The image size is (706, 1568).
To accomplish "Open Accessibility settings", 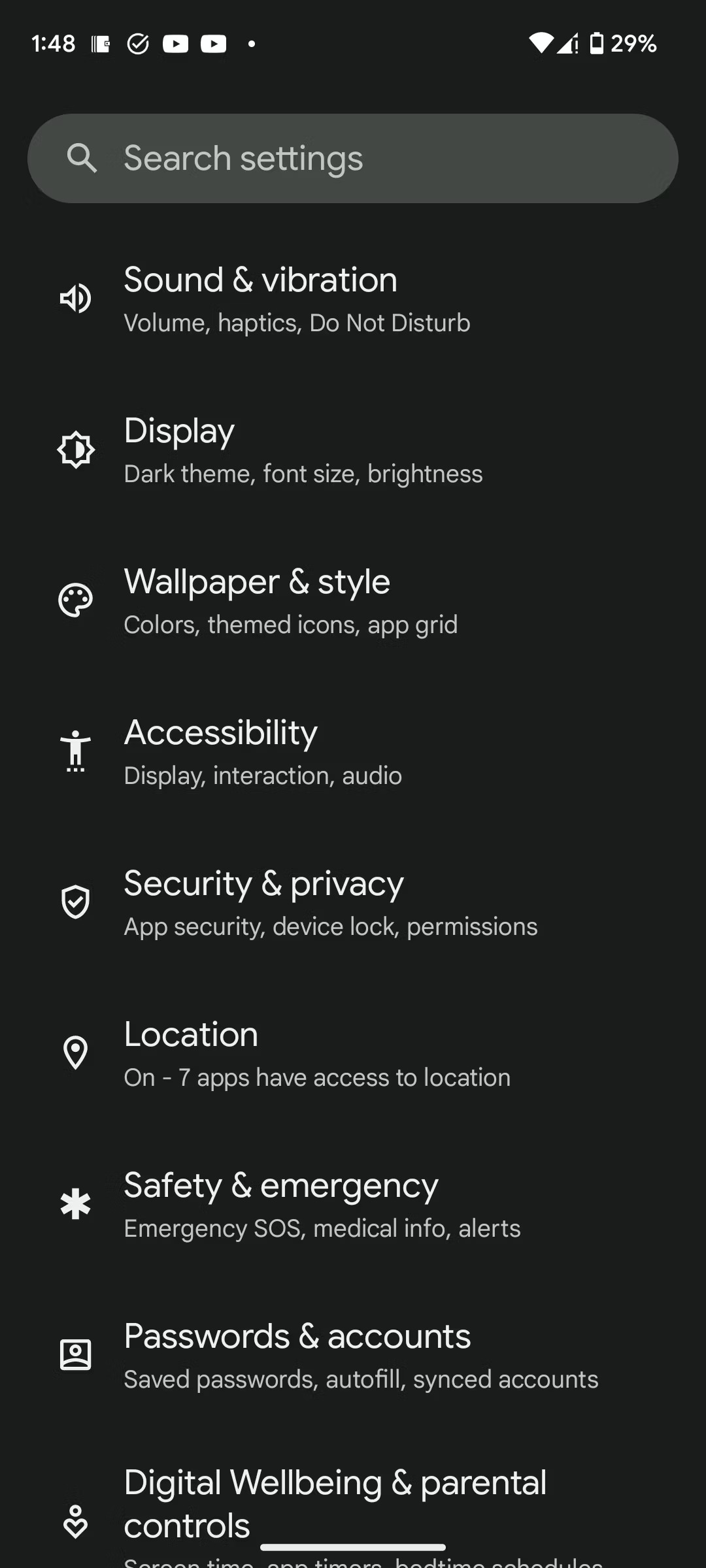I will 353,752.
